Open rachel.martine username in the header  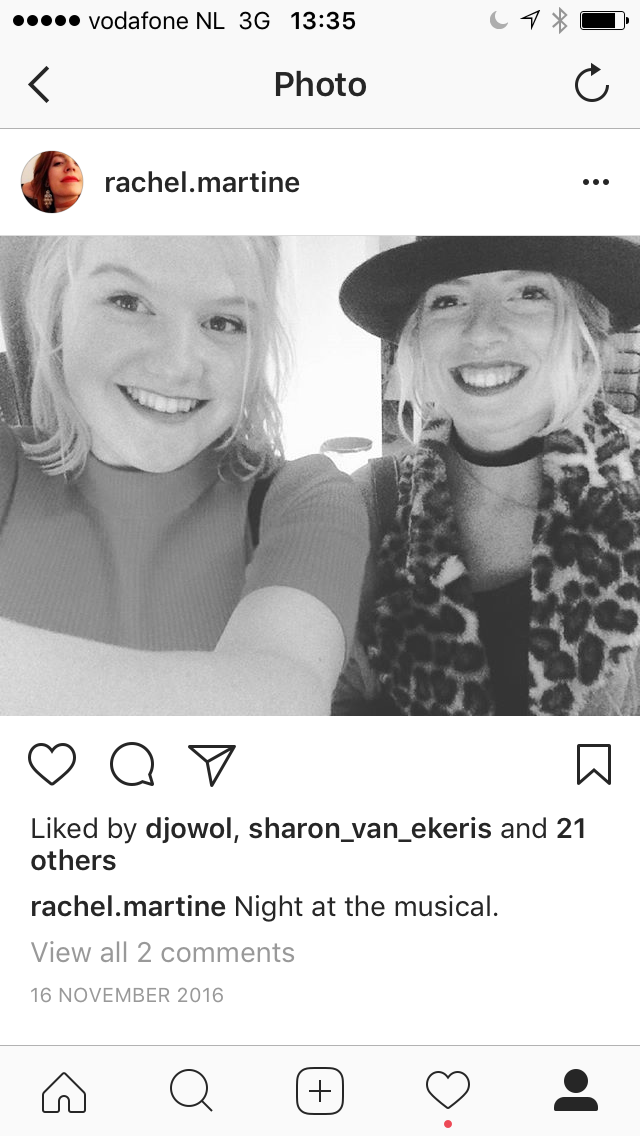point(202,183)
